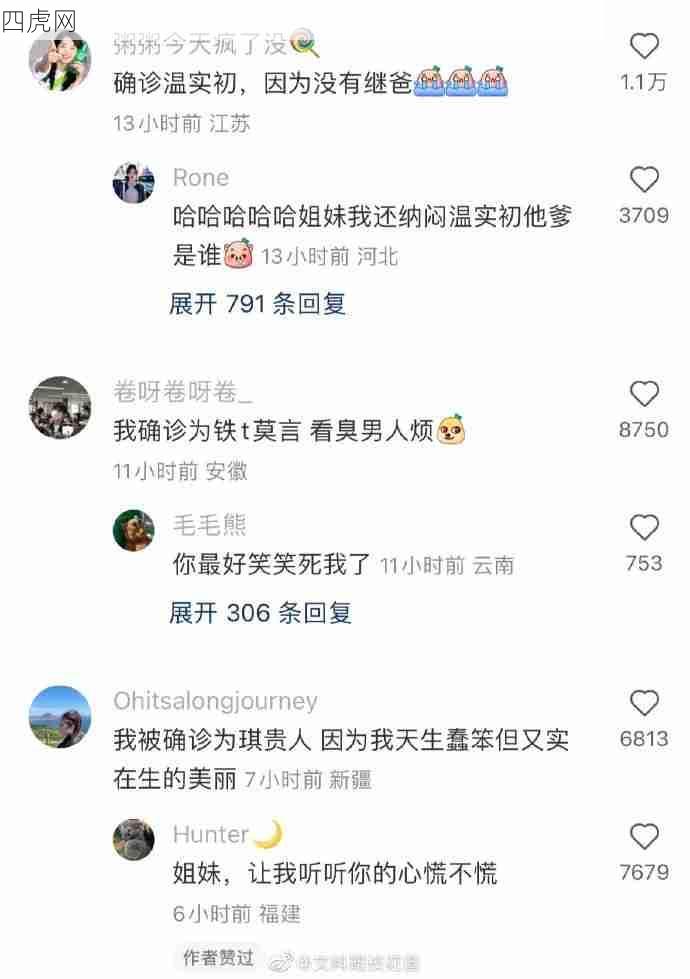
Task: Open Ohitsalongjourney's profile avatar
Action: click(x=60, y=716)
